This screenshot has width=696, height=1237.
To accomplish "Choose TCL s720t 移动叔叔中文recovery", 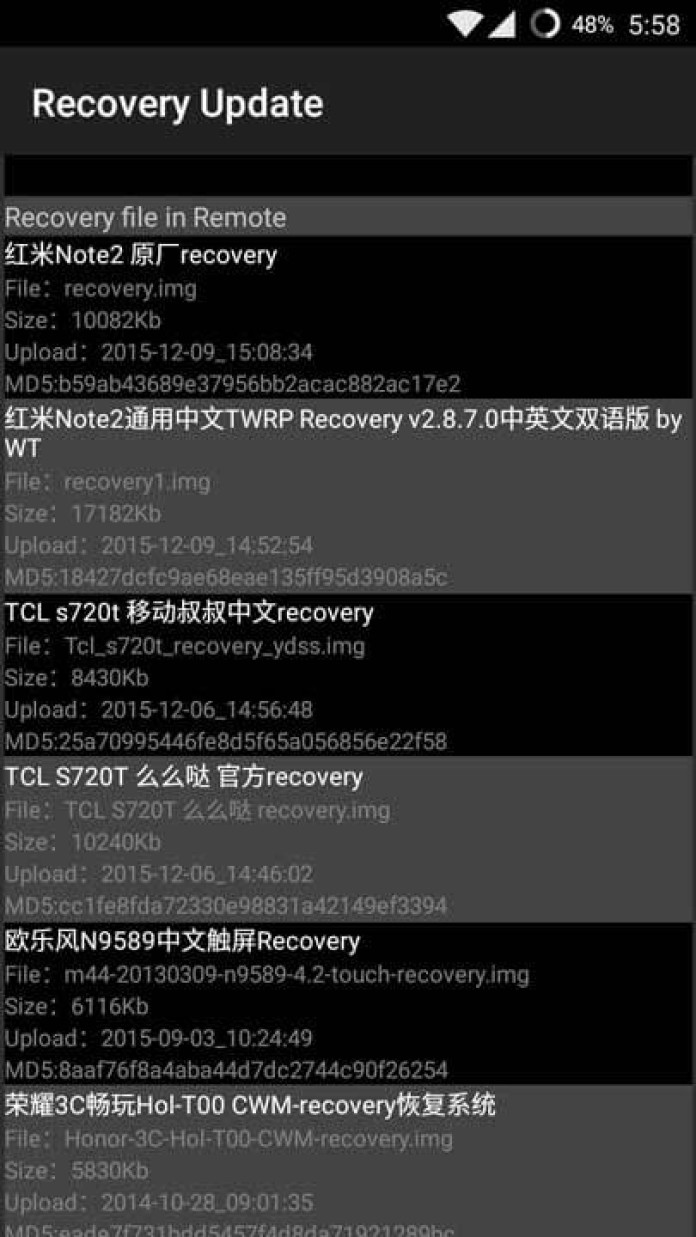I will coord(348,676).
